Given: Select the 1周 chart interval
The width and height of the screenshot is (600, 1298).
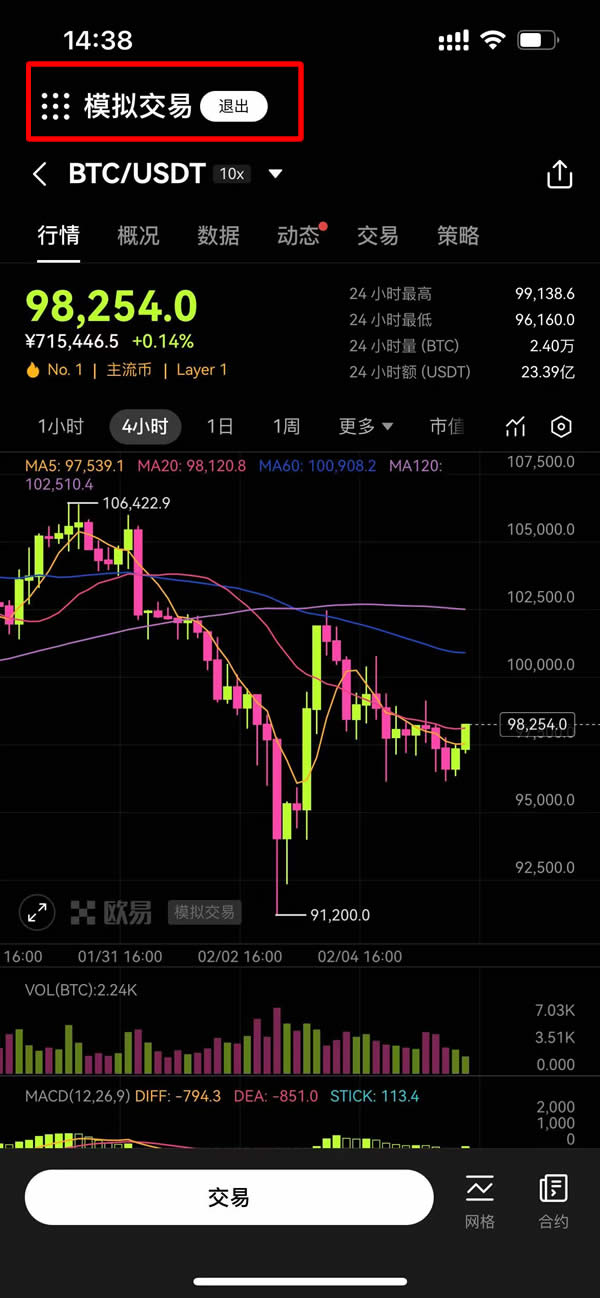Looking at the screenshot, I should click(x=286, y=427).
